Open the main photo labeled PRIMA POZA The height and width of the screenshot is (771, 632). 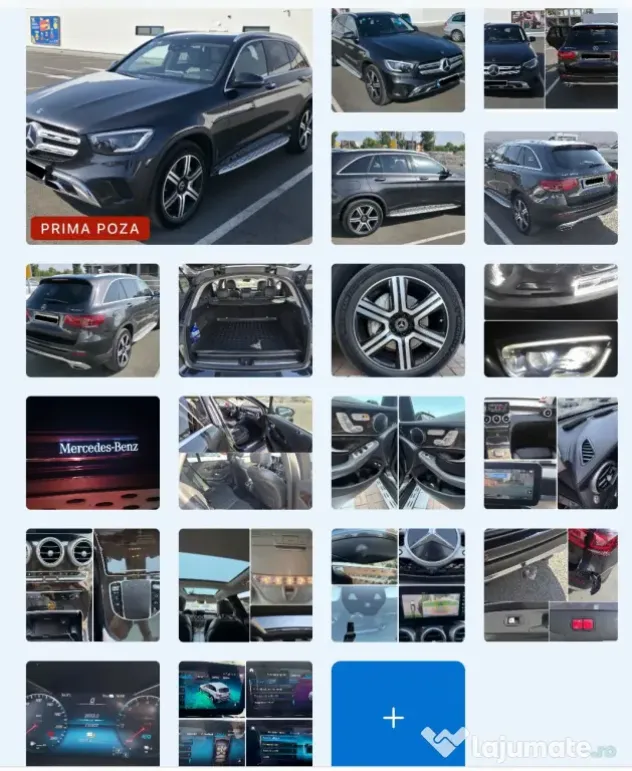(x=169, y=126)
